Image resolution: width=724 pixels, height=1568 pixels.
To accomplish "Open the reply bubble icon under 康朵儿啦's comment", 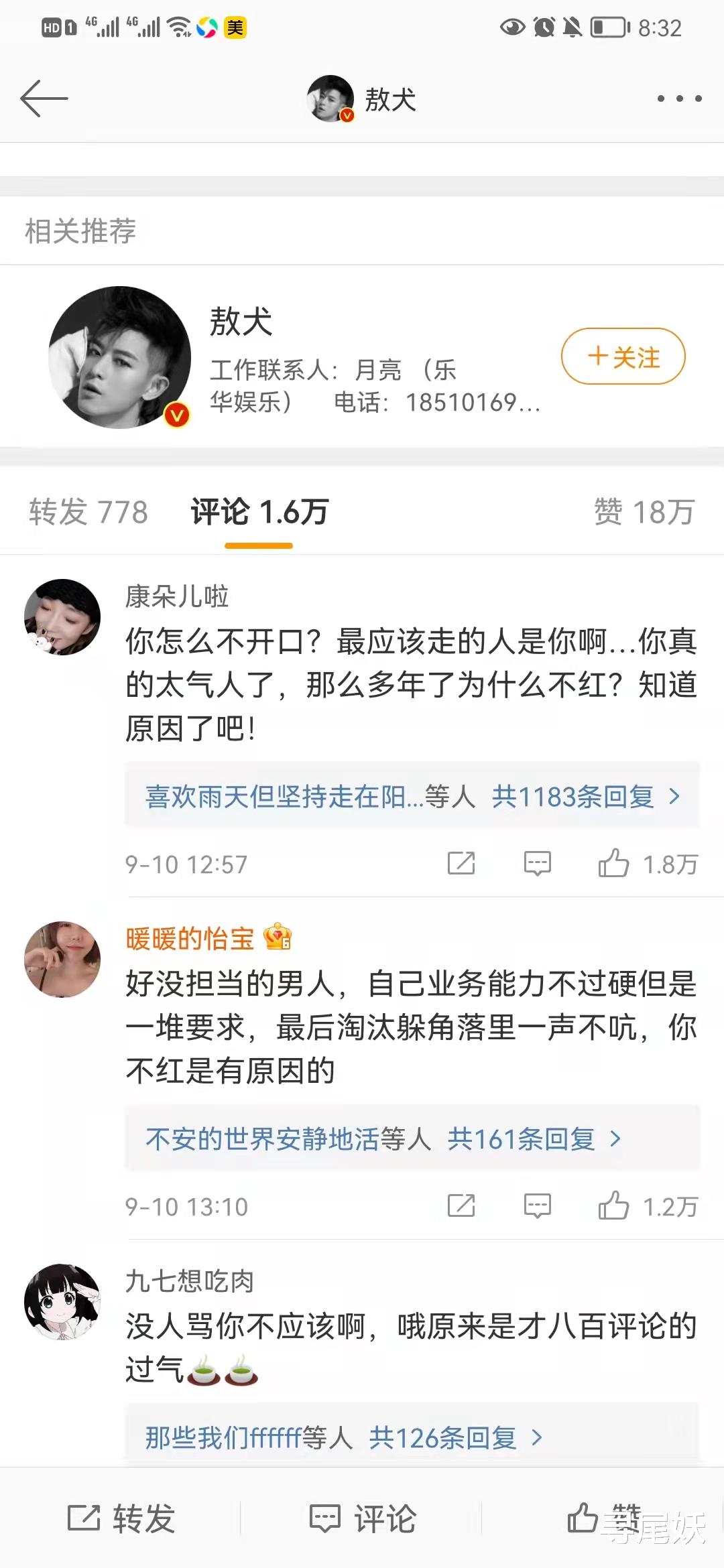I will tap(536, 864).
